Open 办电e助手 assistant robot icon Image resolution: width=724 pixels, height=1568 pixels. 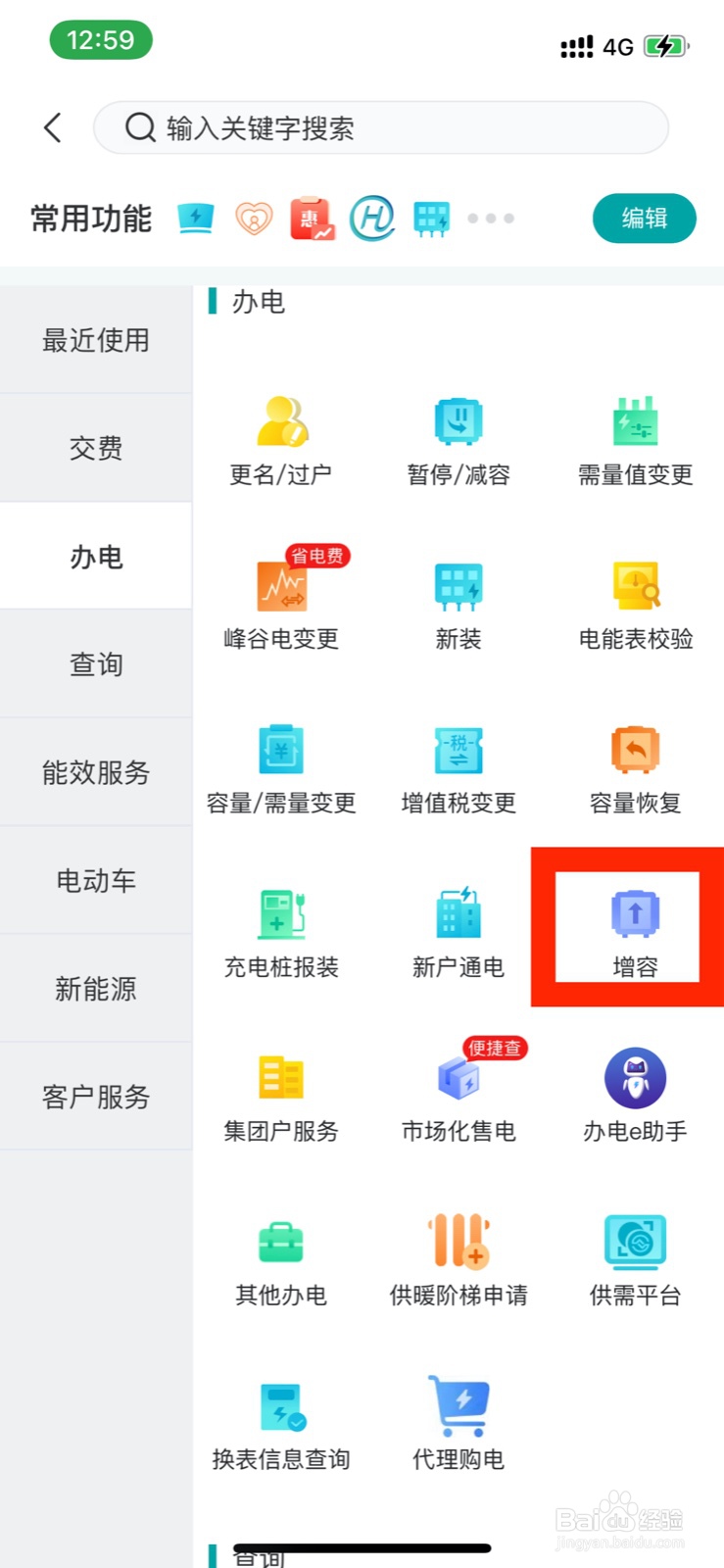[633, 1088]
